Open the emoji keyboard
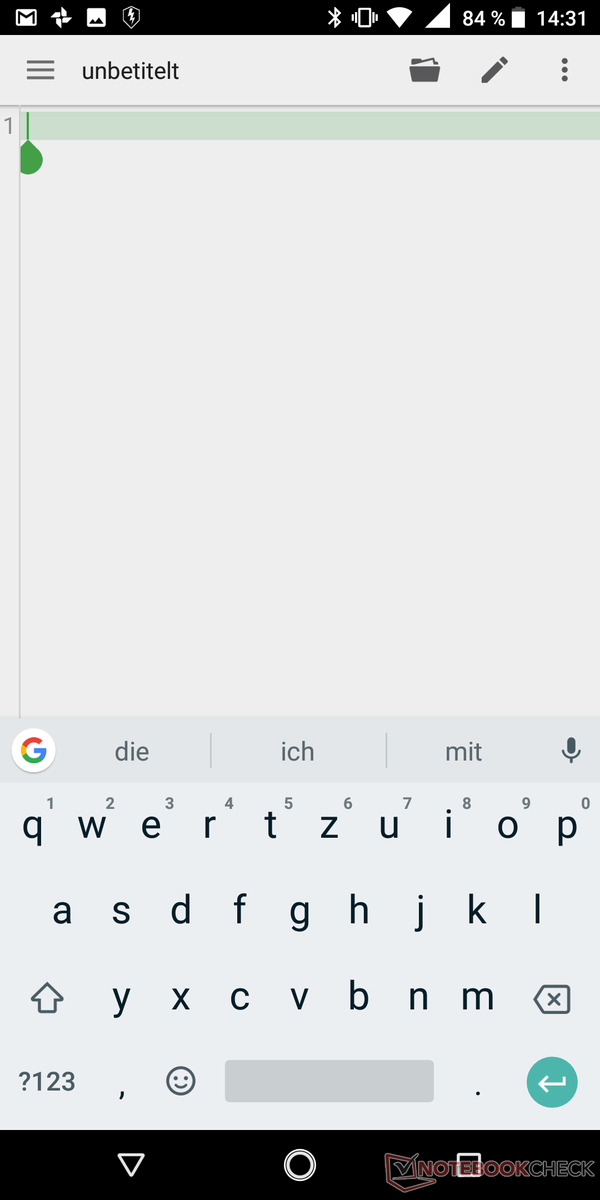 (180, 1081)
